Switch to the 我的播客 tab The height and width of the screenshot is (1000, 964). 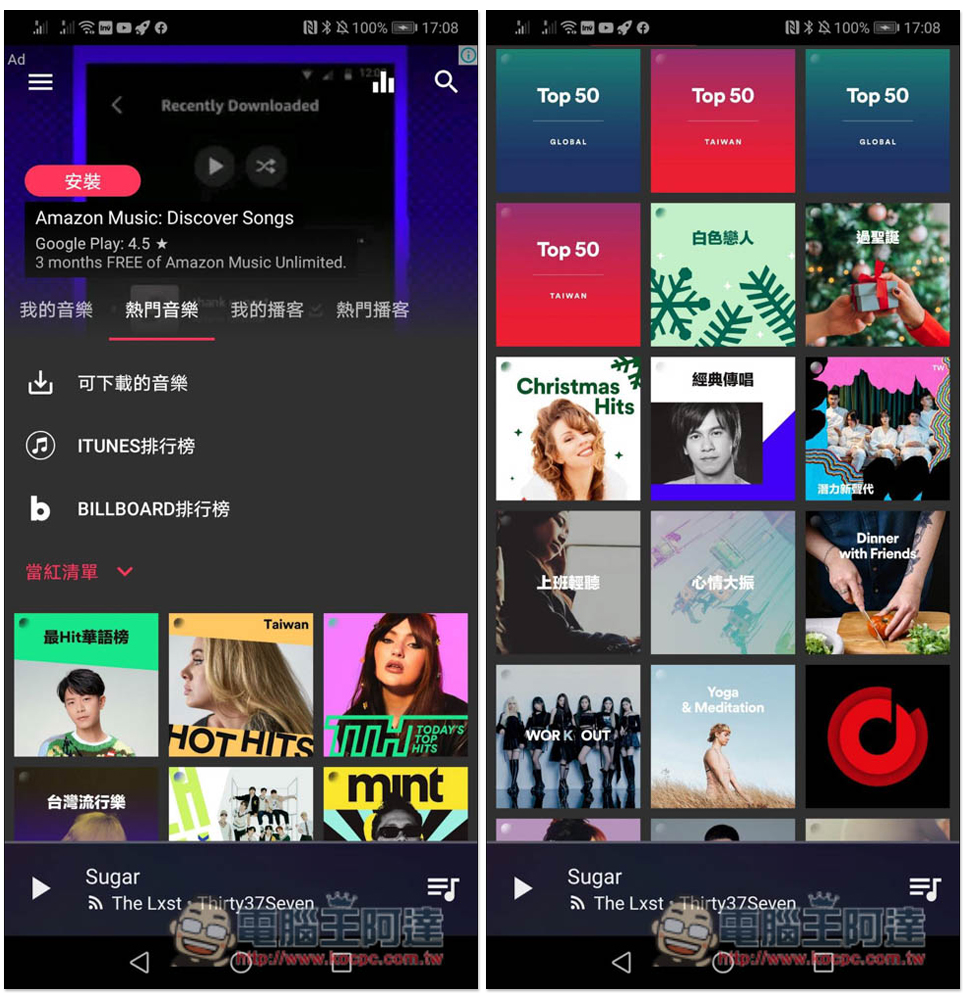[x=267, y=310]
